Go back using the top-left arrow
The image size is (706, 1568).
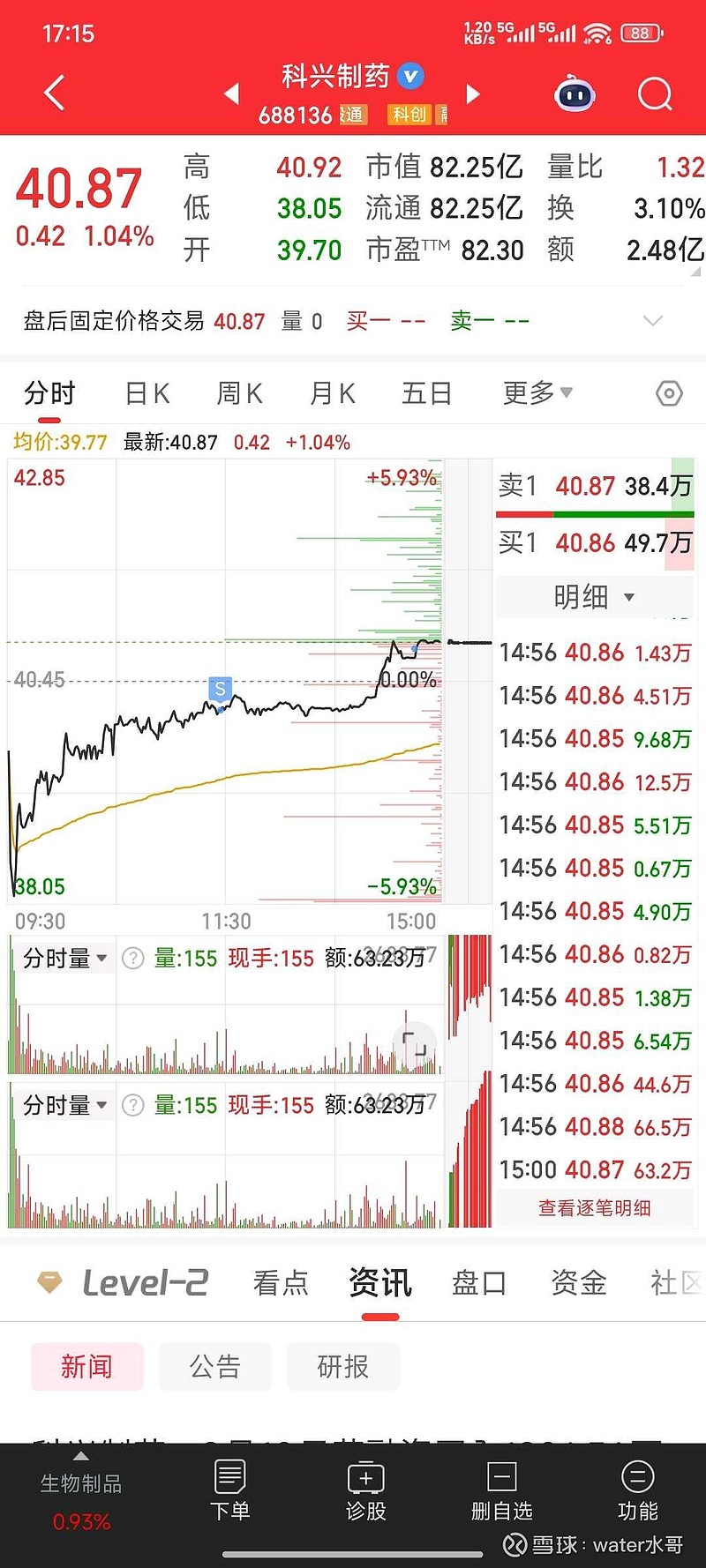[x=55, y=93]
